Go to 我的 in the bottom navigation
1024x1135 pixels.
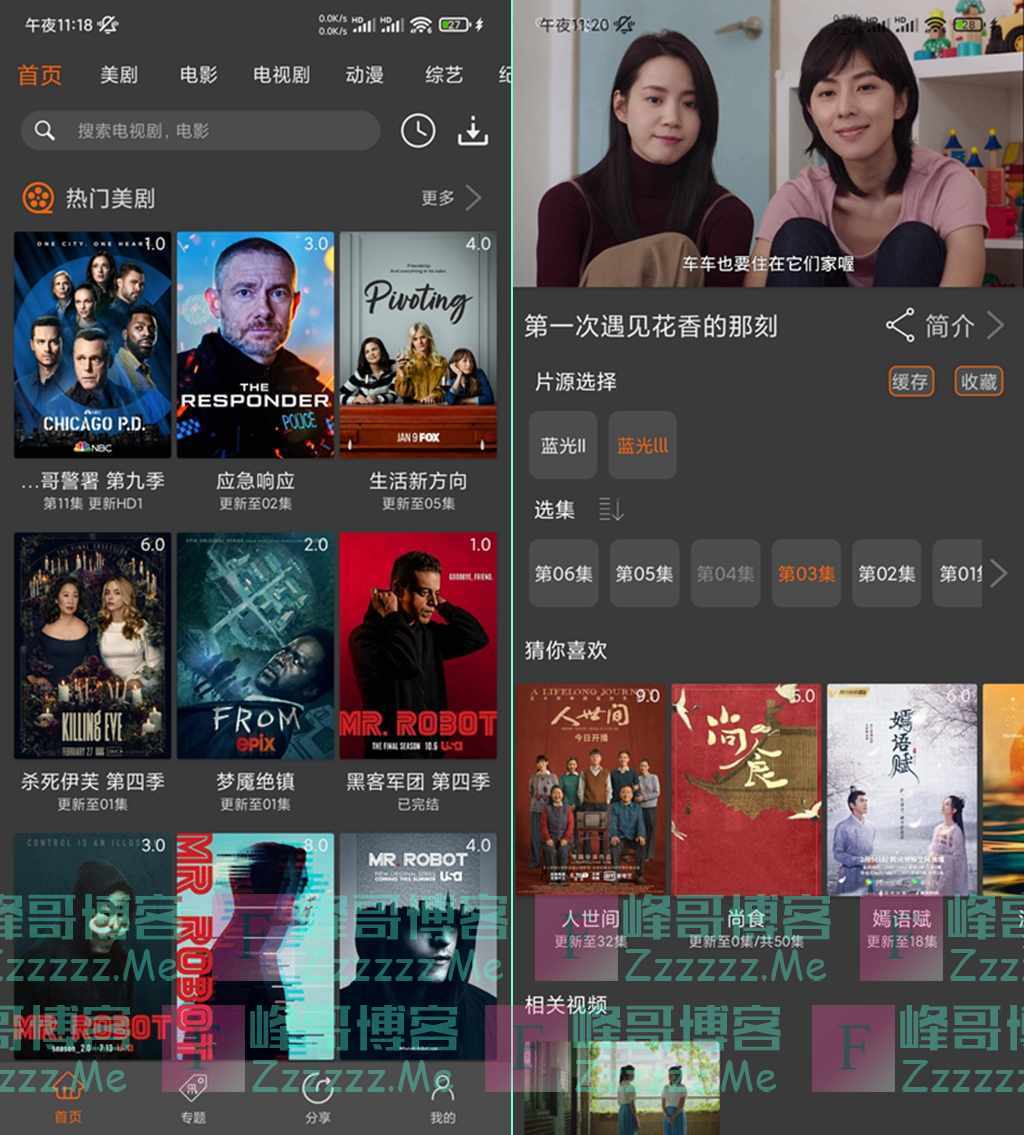[x=442, y=1097]
